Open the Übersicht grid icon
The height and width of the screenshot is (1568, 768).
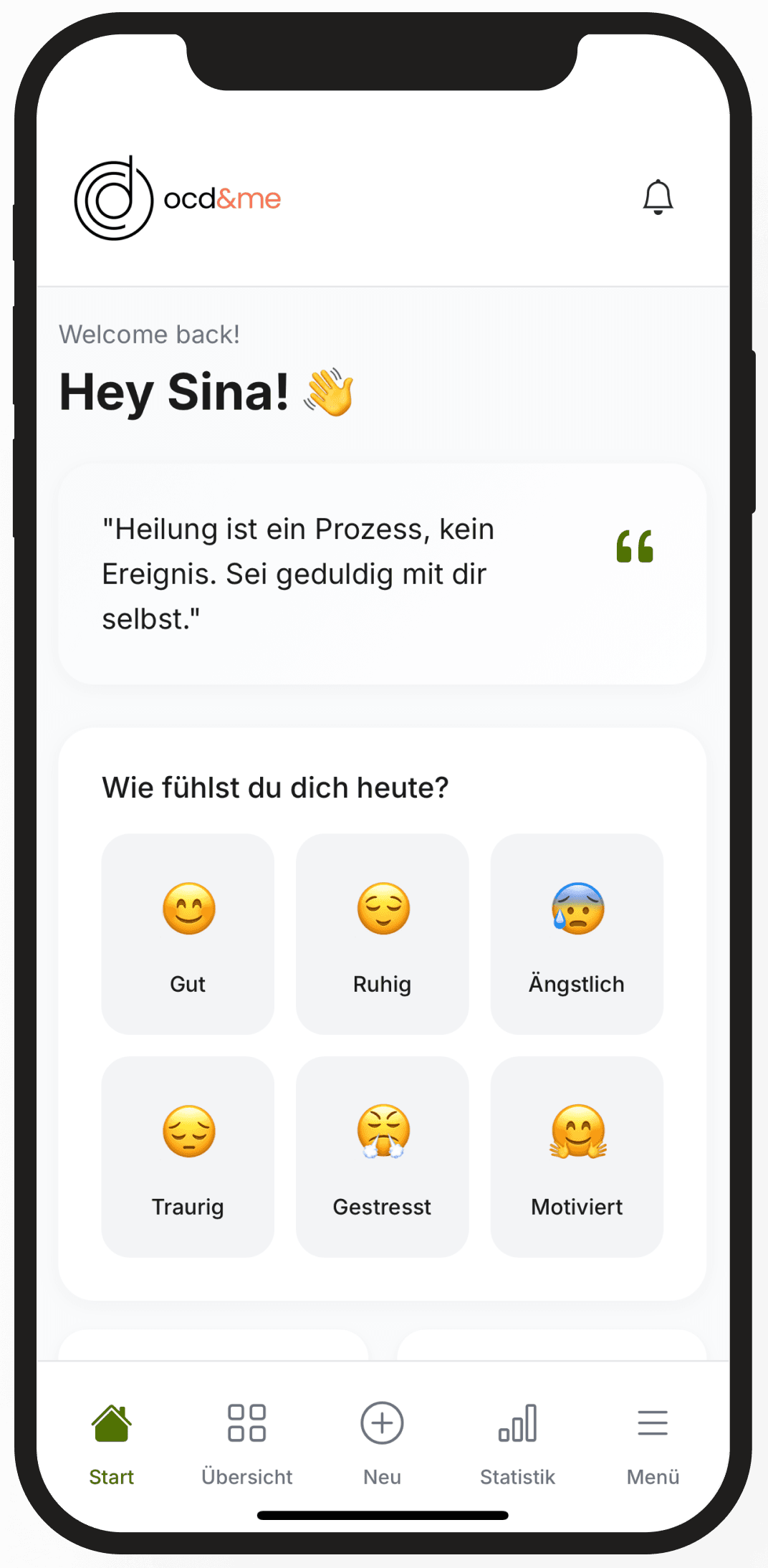click(x=246, y=1423)
